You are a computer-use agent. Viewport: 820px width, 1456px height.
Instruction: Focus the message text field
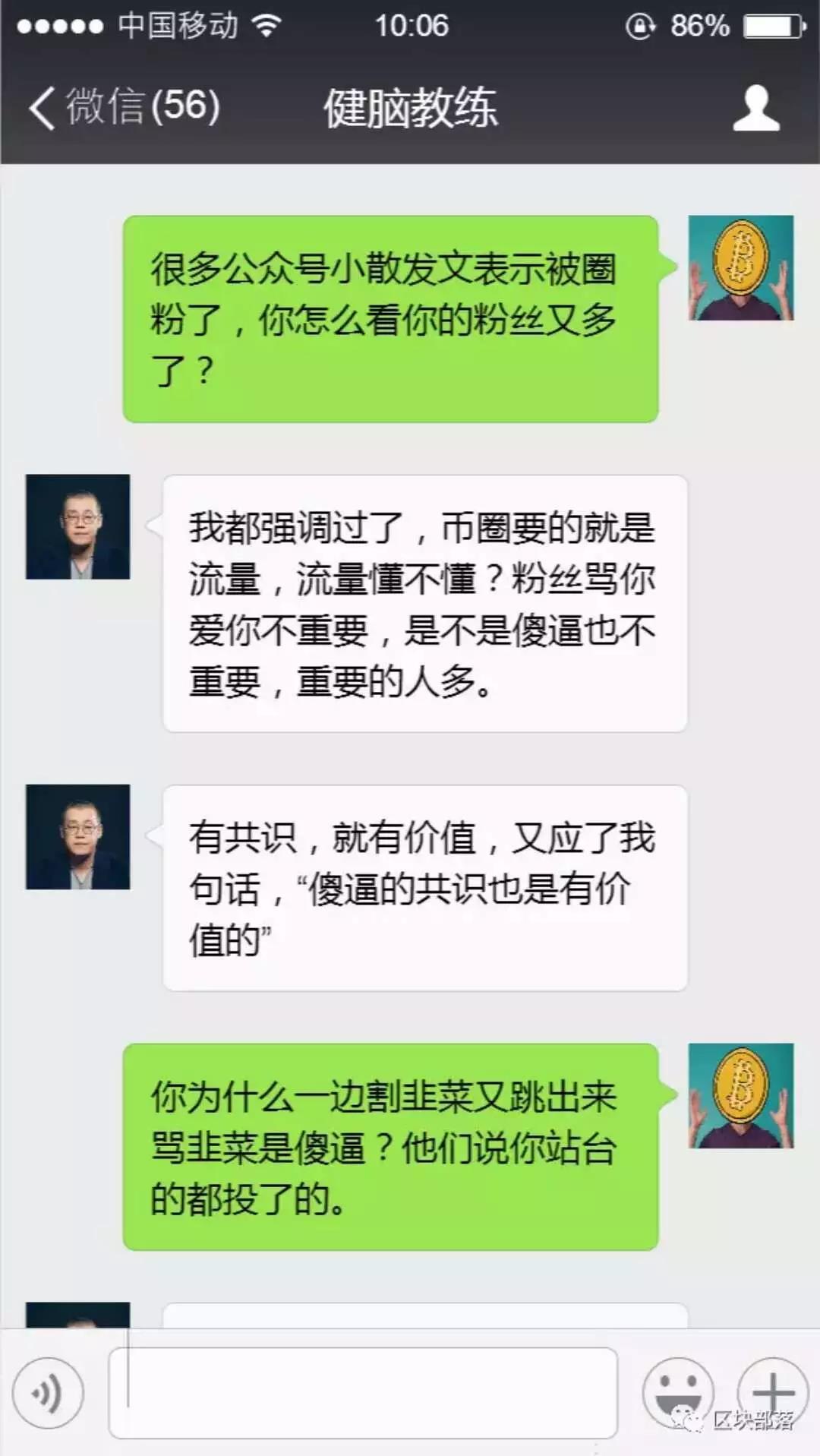(x=363, y=1393)
